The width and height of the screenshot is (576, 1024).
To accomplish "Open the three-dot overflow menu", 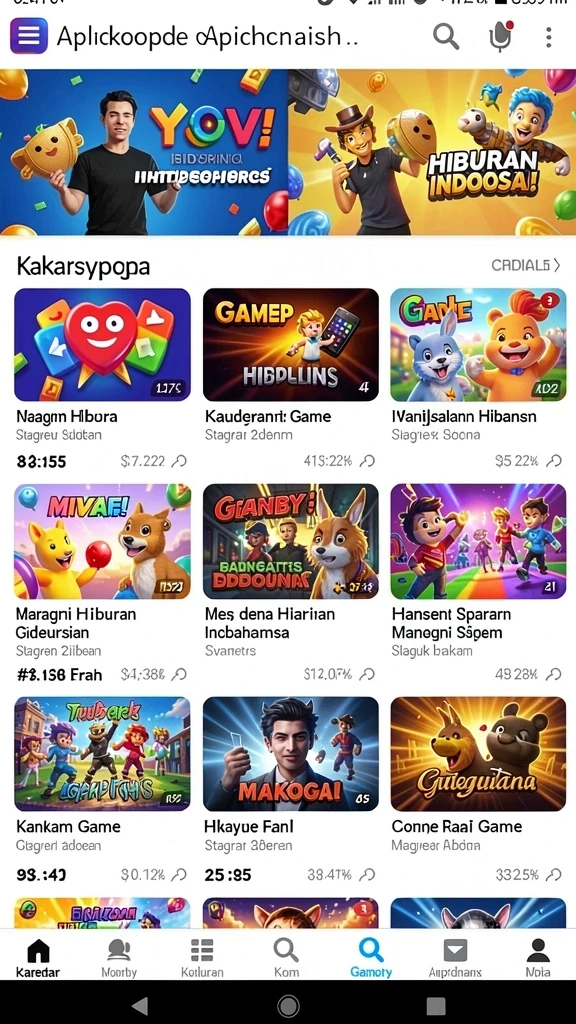I will (549, 37).
